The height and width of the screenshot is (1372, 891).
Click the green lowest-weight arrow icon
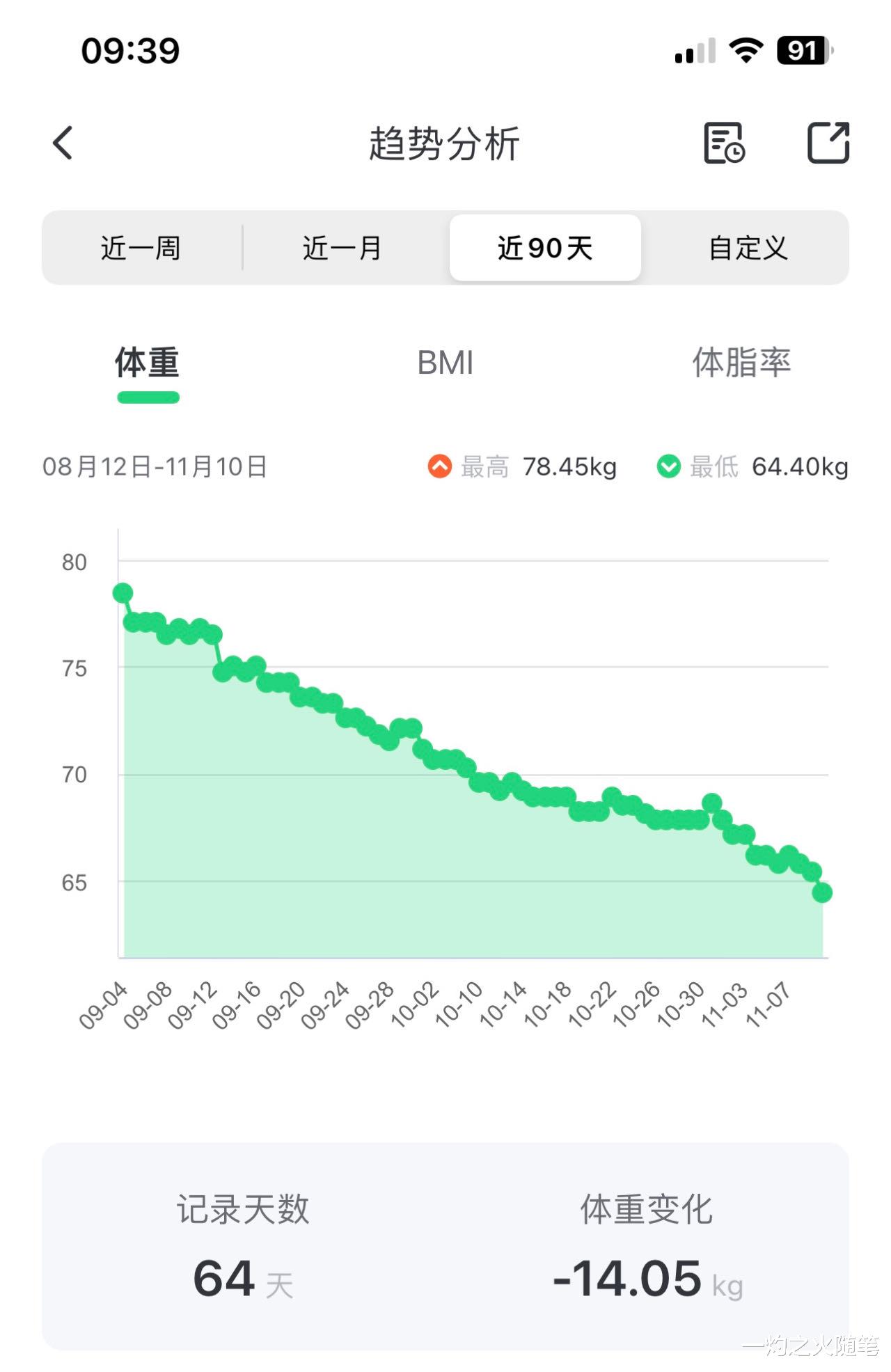click(x=670, y=466)
